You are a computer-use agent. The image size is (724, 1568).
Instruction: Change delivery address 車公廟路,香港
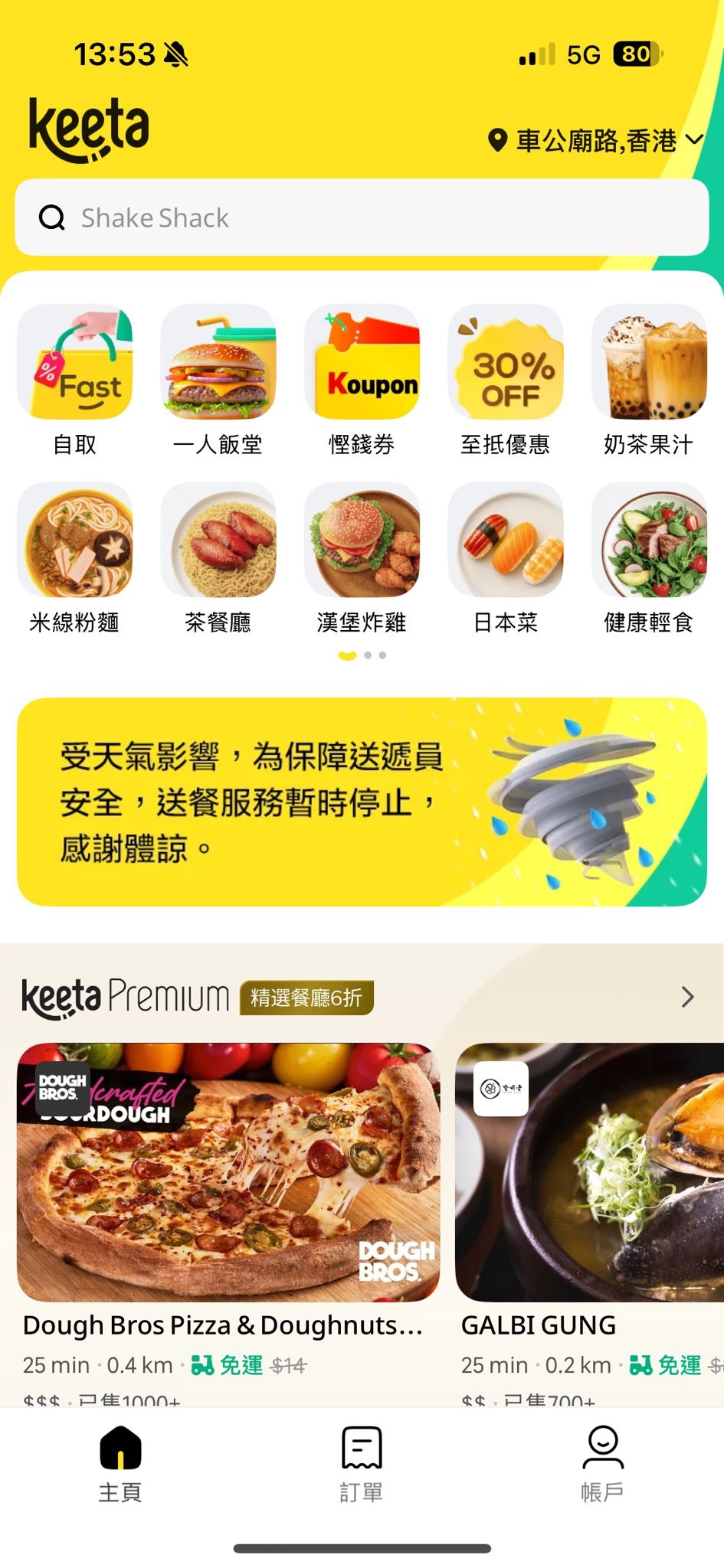click(x=595, y=141)
